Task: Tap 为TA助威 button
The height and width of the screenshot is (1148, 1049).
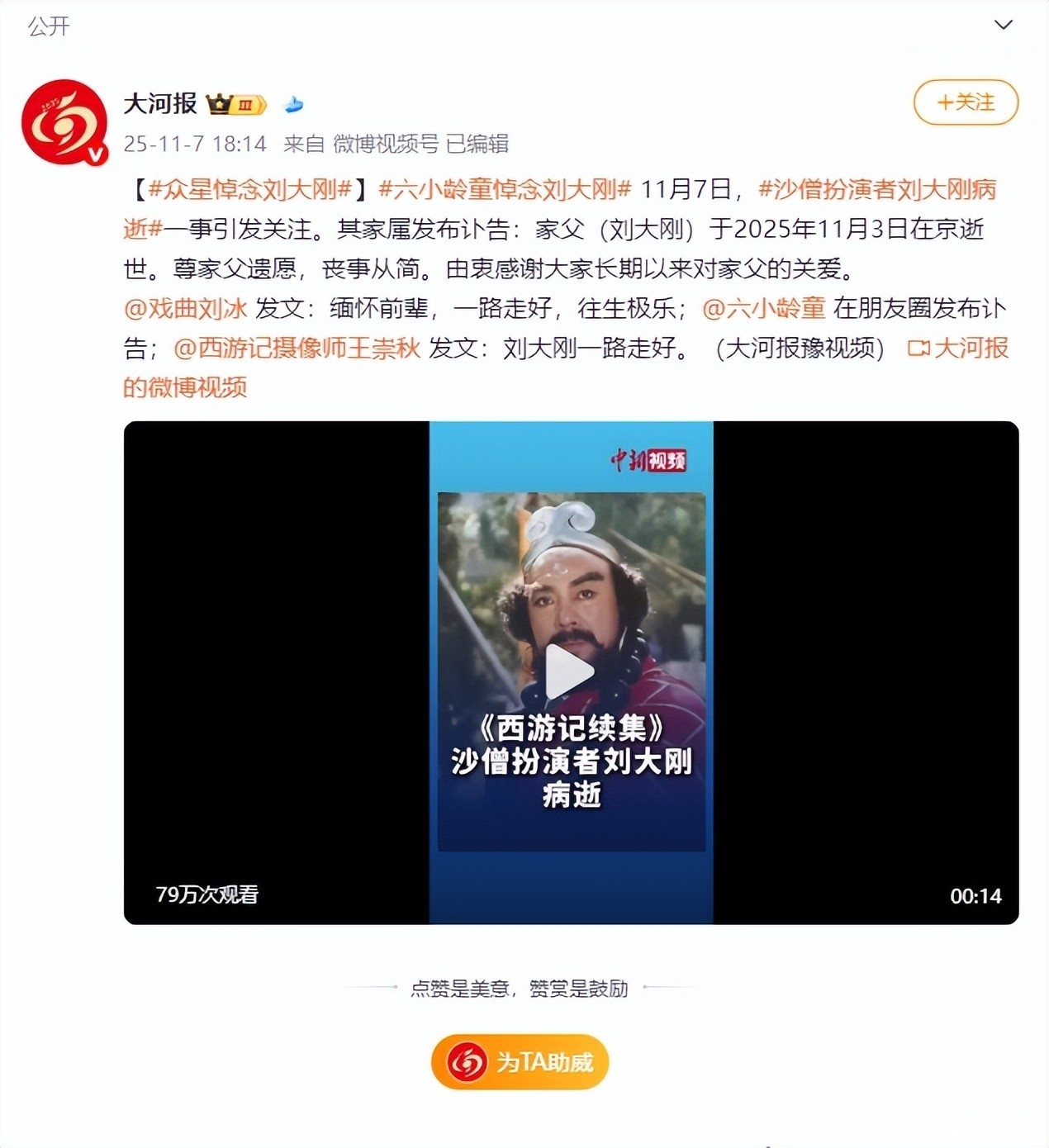Action: click(x=520, y=1061)
